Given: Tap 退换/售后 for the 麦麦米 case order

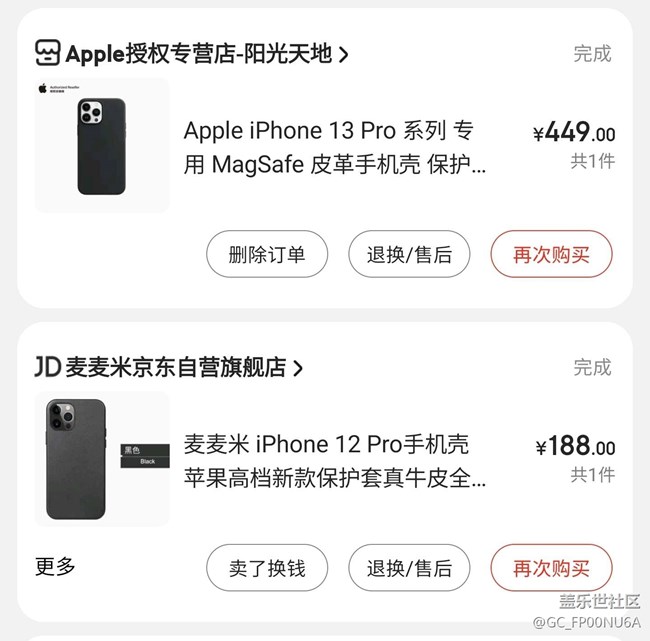Looking at the screenshot, I should (x=409, y=568).
